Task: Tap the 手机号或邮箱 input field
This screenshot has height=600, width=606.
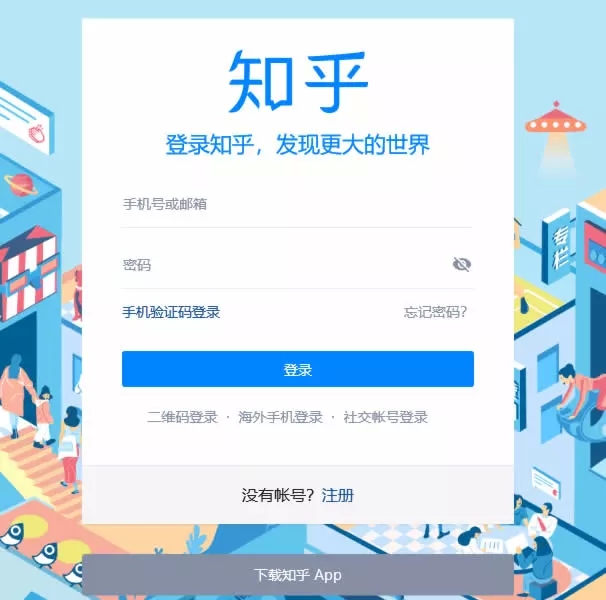Action: point(297,204)
